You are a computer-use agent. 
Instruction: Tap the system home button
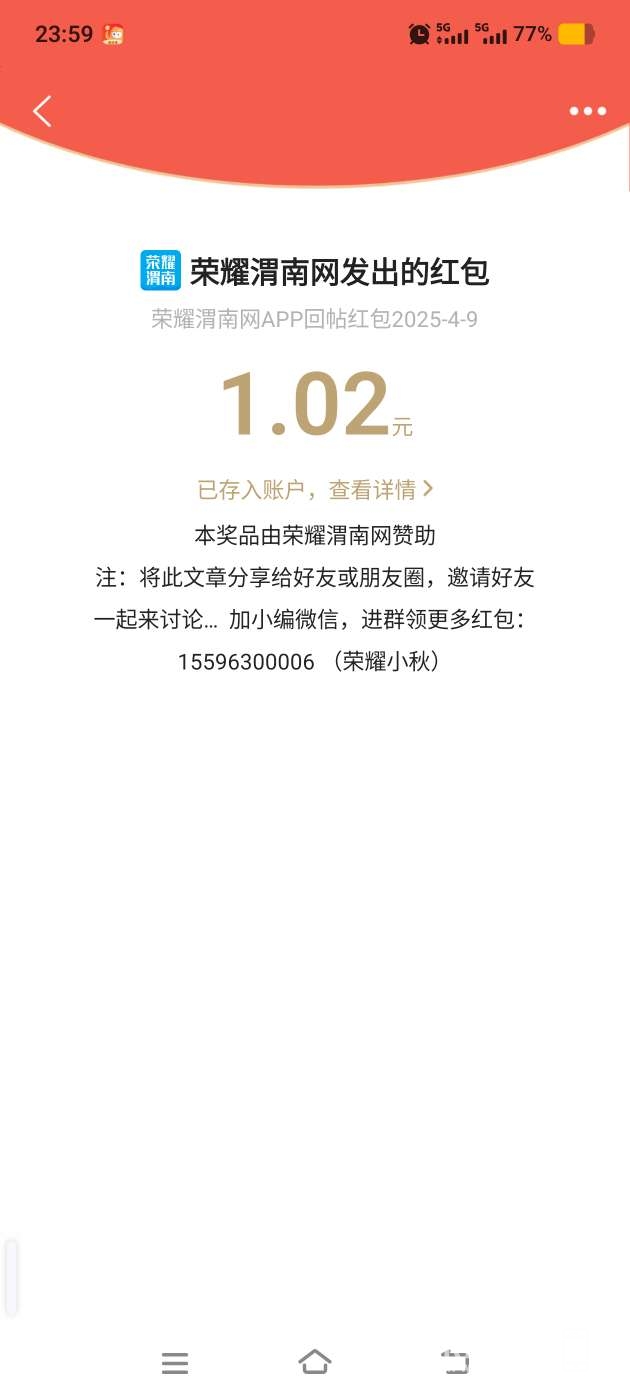click(315, 1362)
